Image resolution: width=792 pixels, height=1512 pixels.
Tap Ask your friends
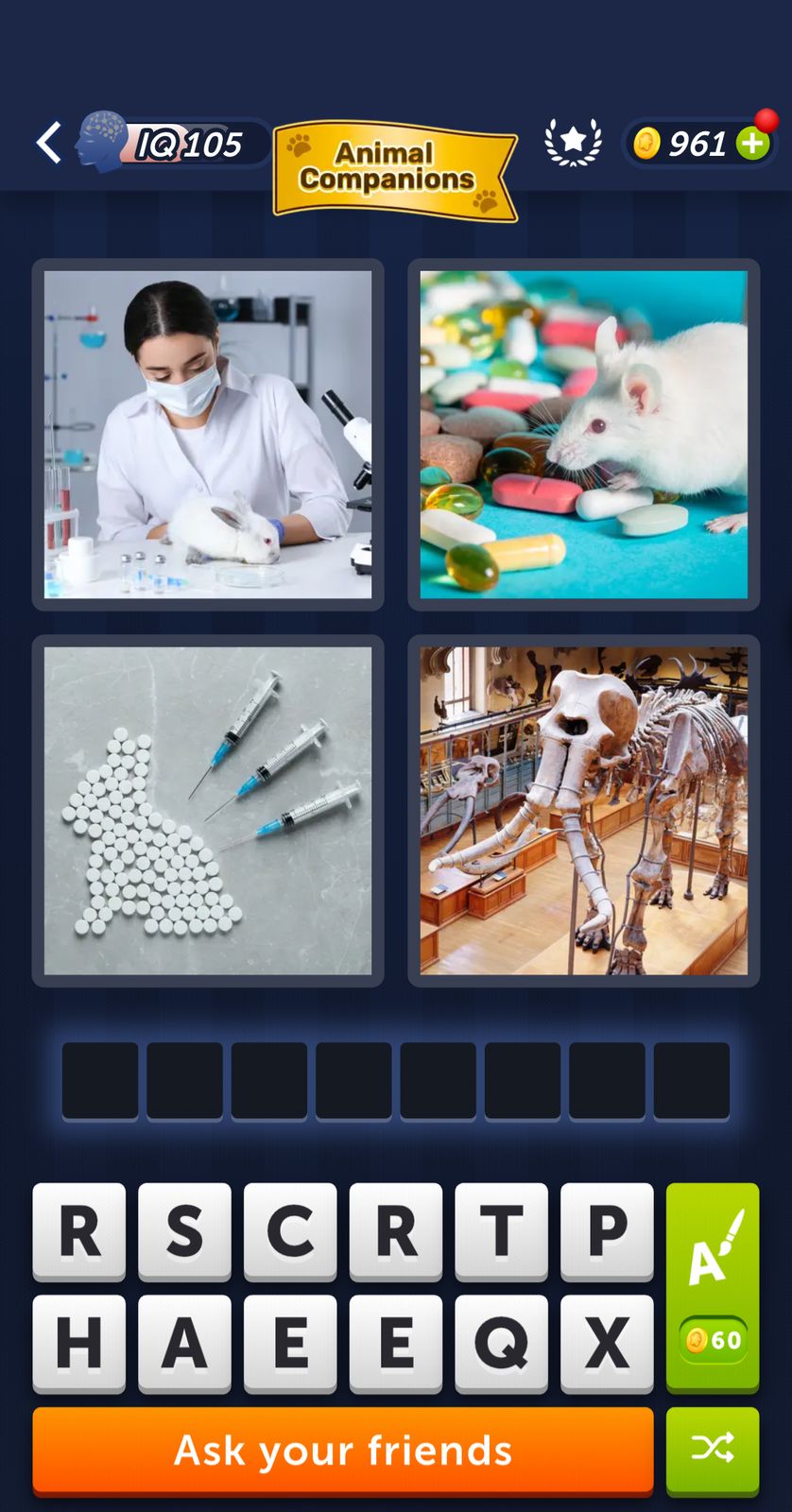click(x=343, y=1451)
